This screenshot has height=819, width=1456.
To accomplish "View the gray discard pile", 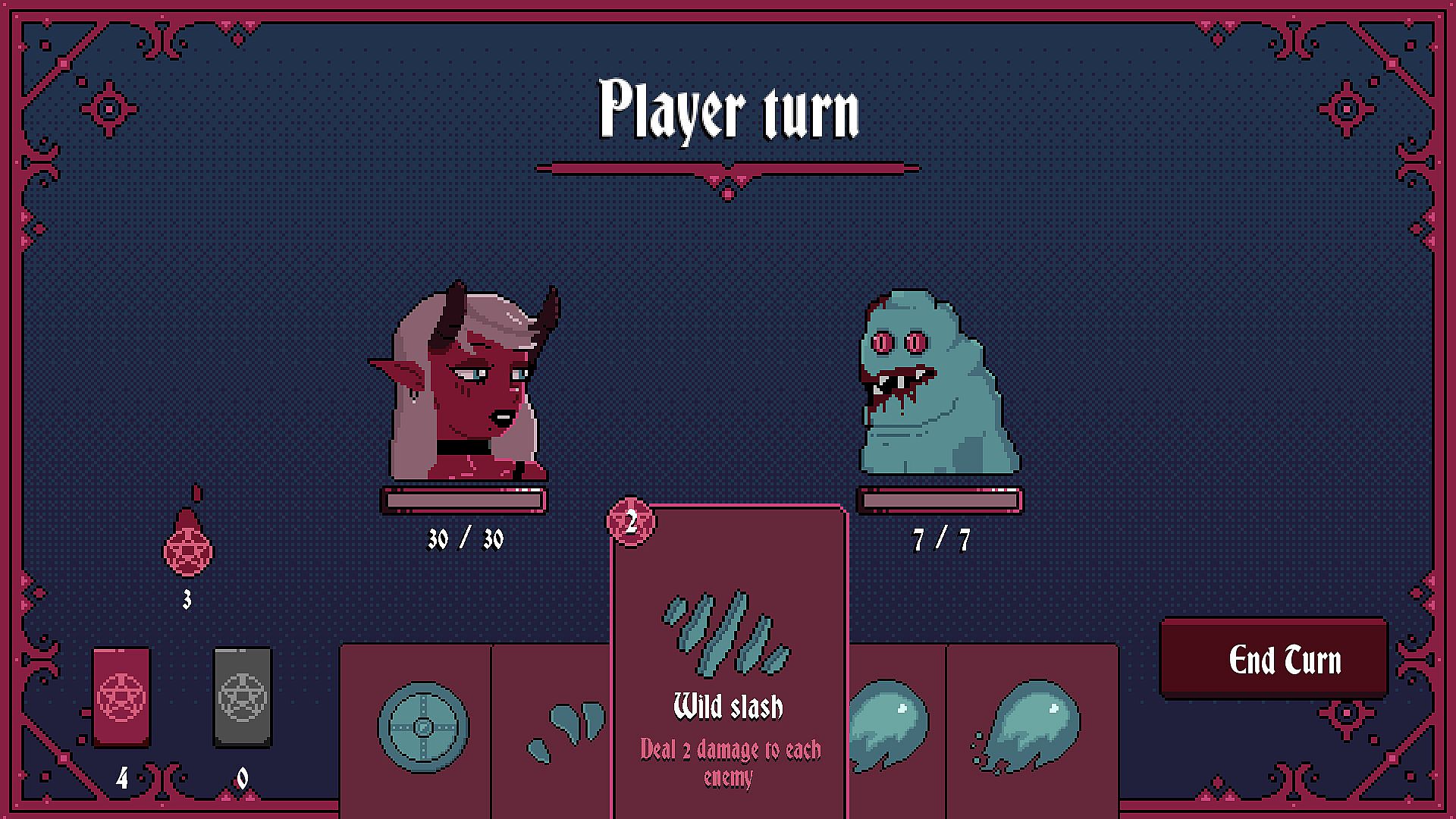I will pyautogui.click(x=242, y=696).
